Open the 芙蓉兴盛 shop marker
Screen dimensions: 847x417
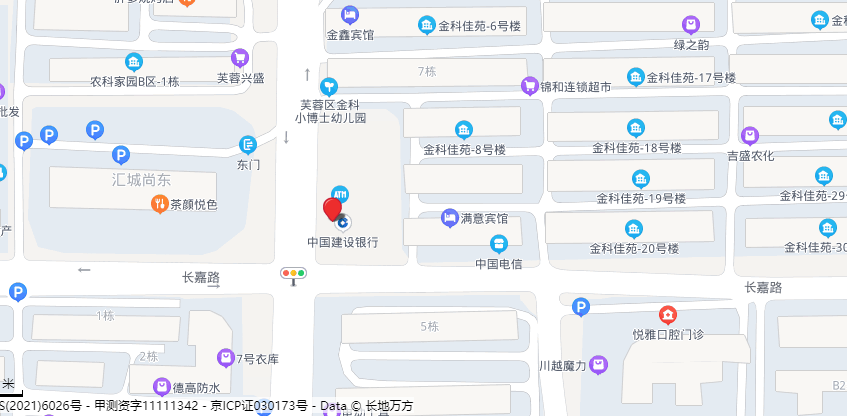(x=240, y=57)
